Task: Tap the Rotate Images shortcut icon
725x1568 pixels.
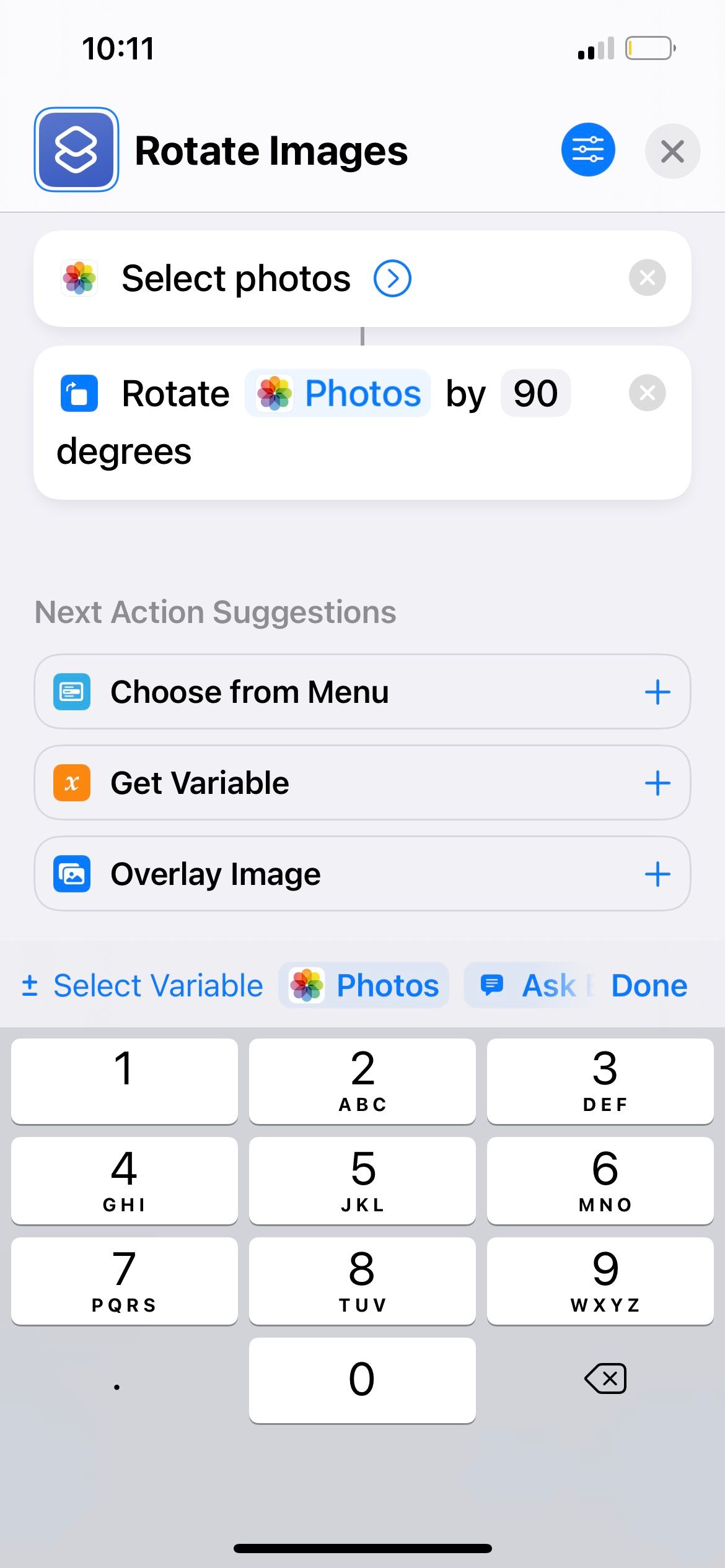Action: 76,150
